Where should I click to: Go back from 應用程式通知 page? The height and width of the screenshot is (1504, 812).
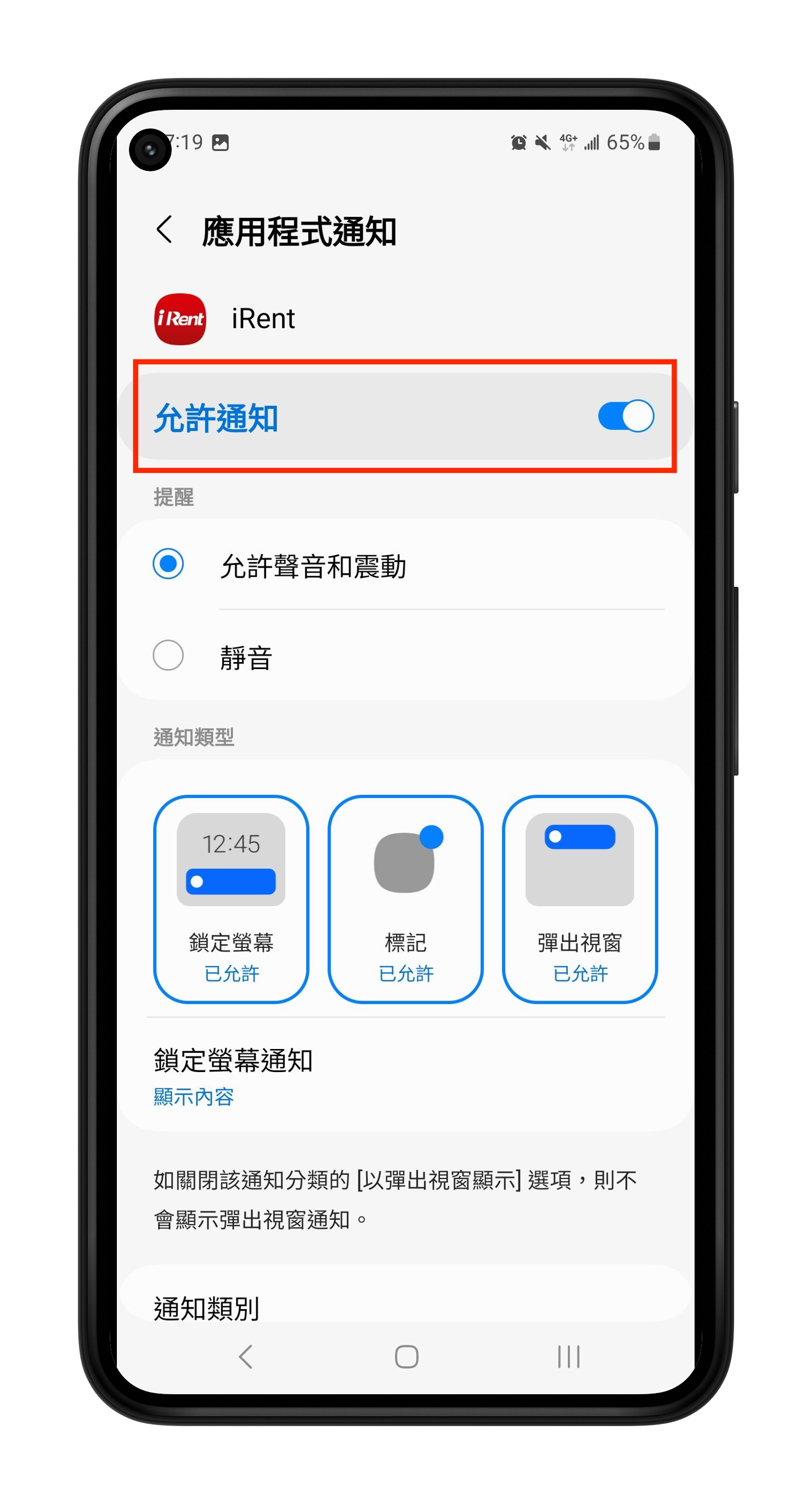click(x=165, y=229)
